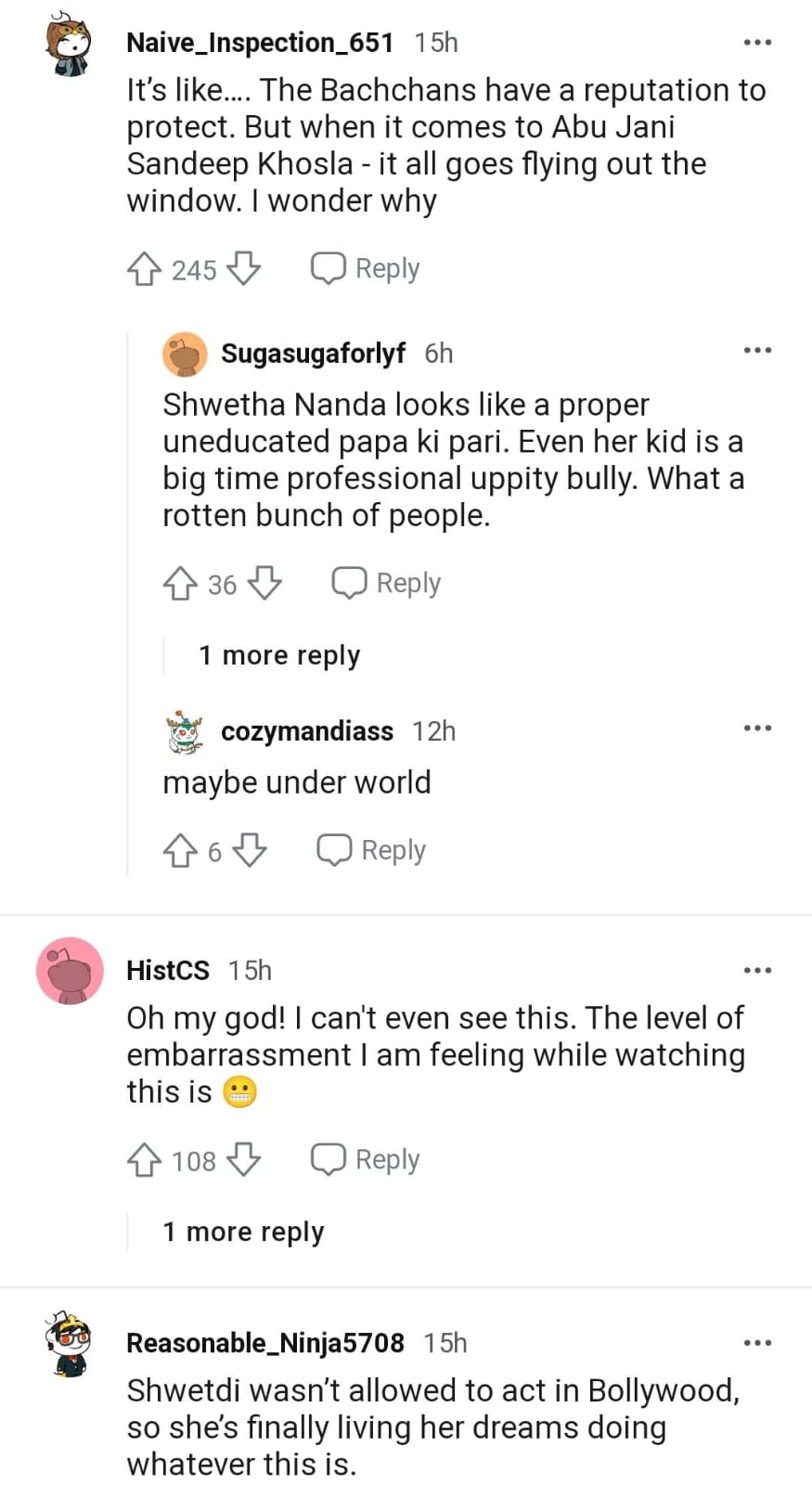The width and height of the screenshot is (812, 1485).
Task: Expand 1 more reply under HistCS
Action: pyautogui.click(x=244, y=1232)
